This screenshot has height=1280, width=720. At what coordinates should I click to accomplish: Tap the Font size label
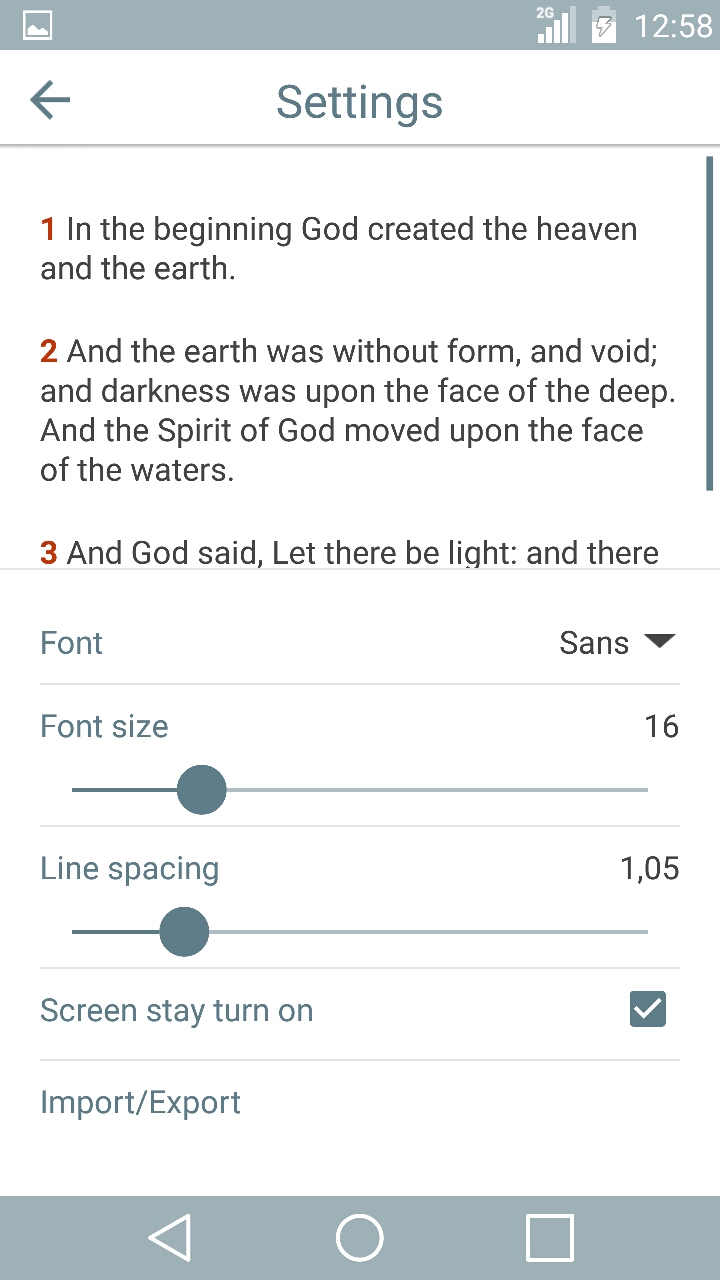pos(104,726)
